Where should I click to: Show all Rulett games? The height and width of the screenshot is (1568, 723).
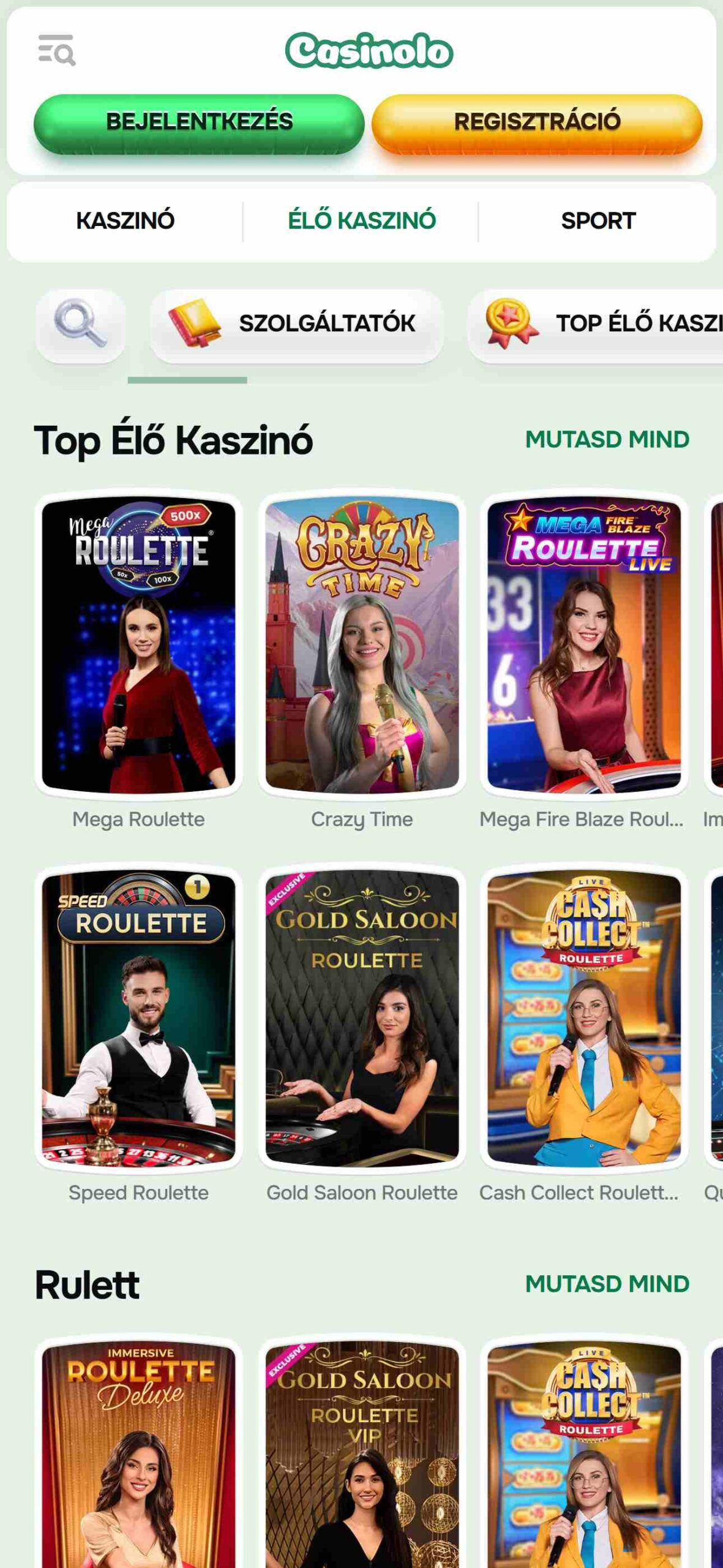pos(607,1284)
